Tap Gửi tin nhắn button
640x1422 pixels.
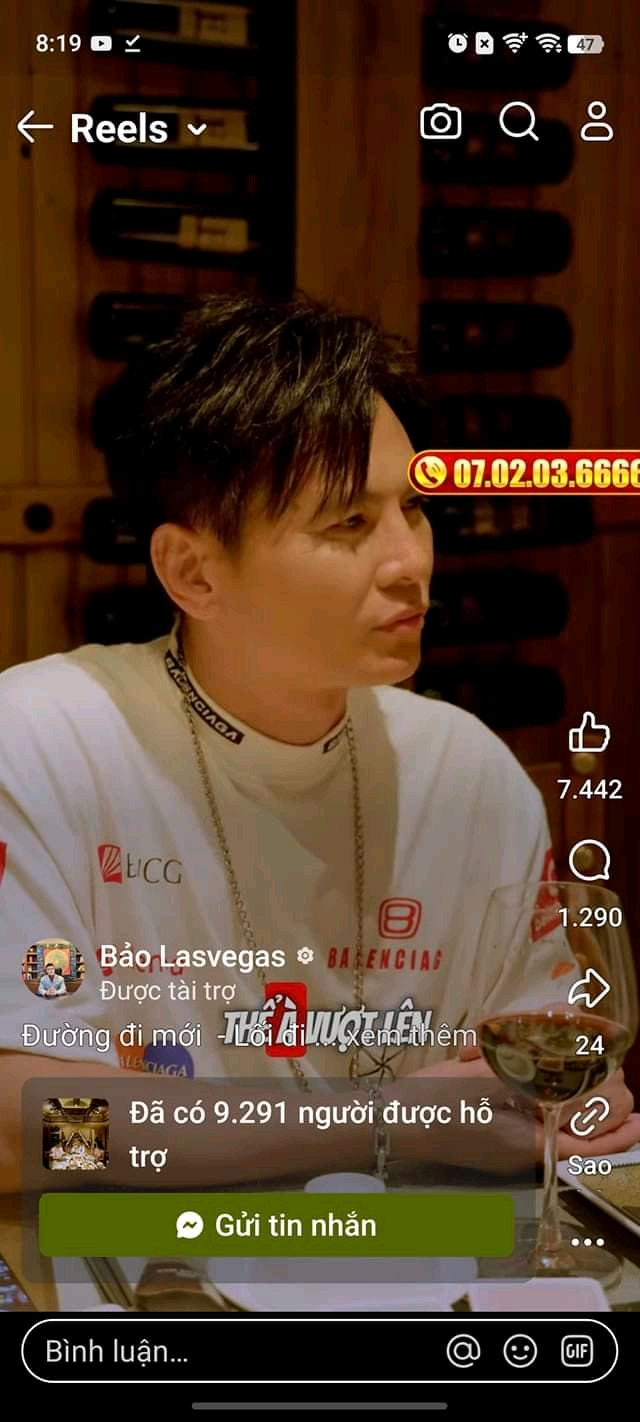[x=276, y=1225]
